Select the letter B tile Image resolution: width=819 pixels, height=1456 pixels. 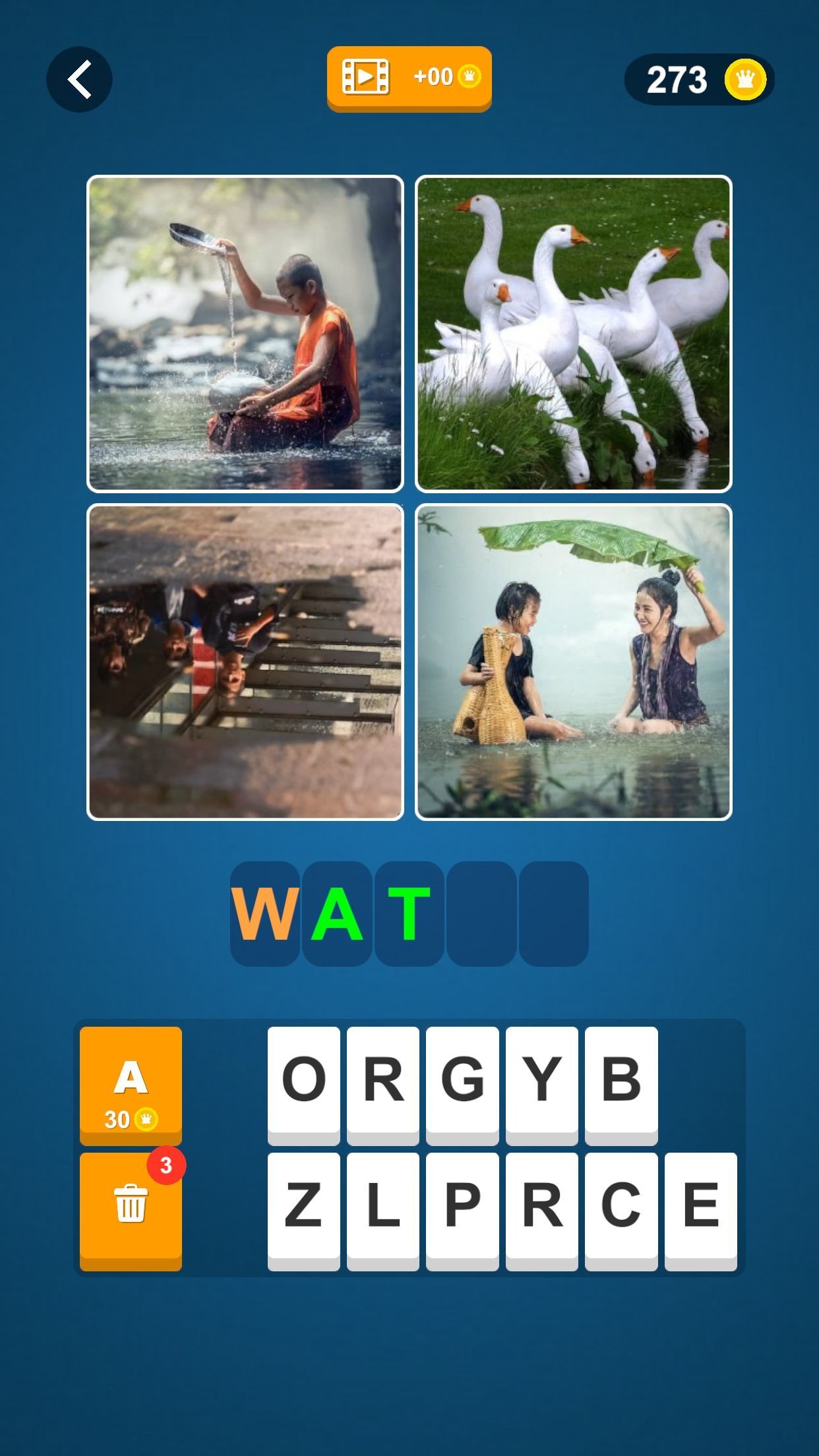tap(621, 1085)
